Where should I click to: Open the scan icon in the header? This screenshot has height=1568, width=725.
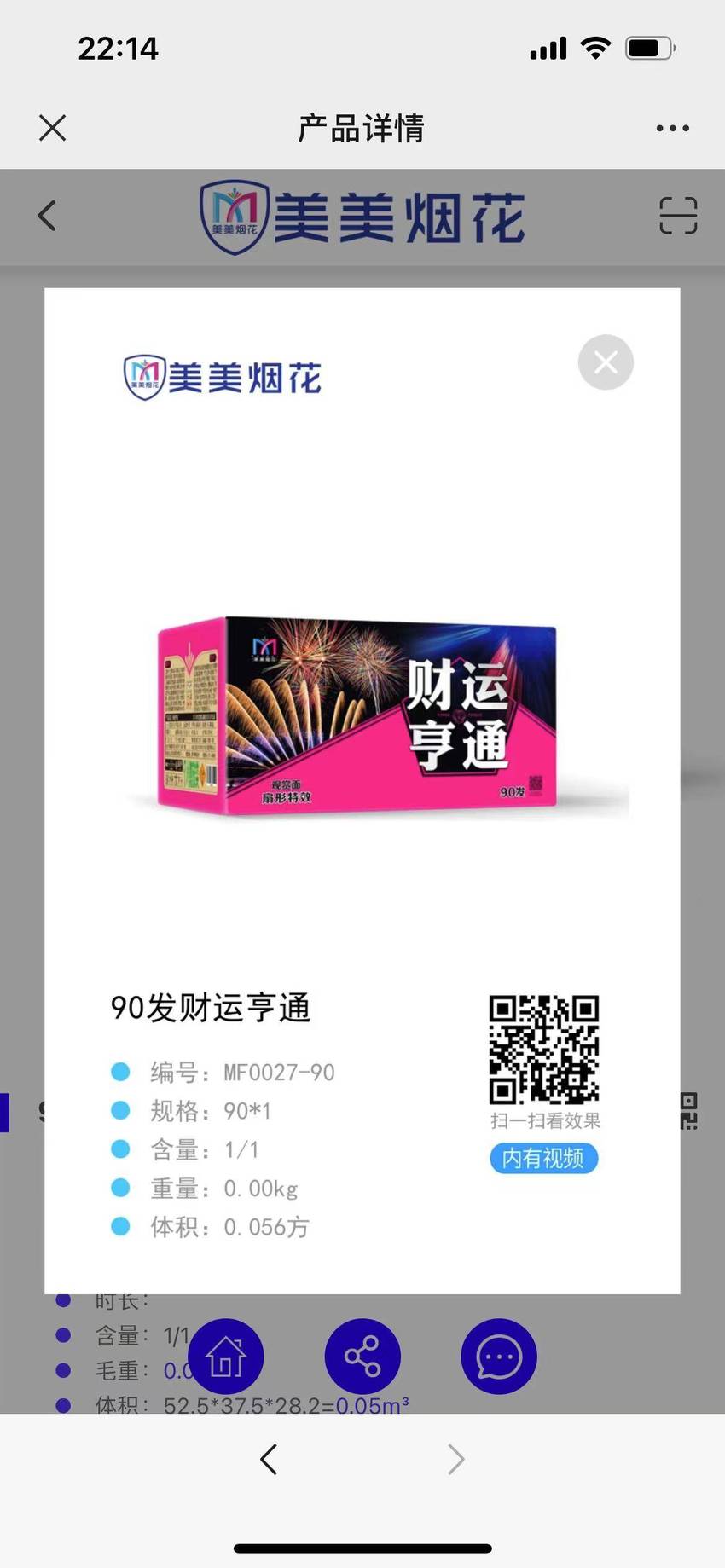click(x=678, y=215)
